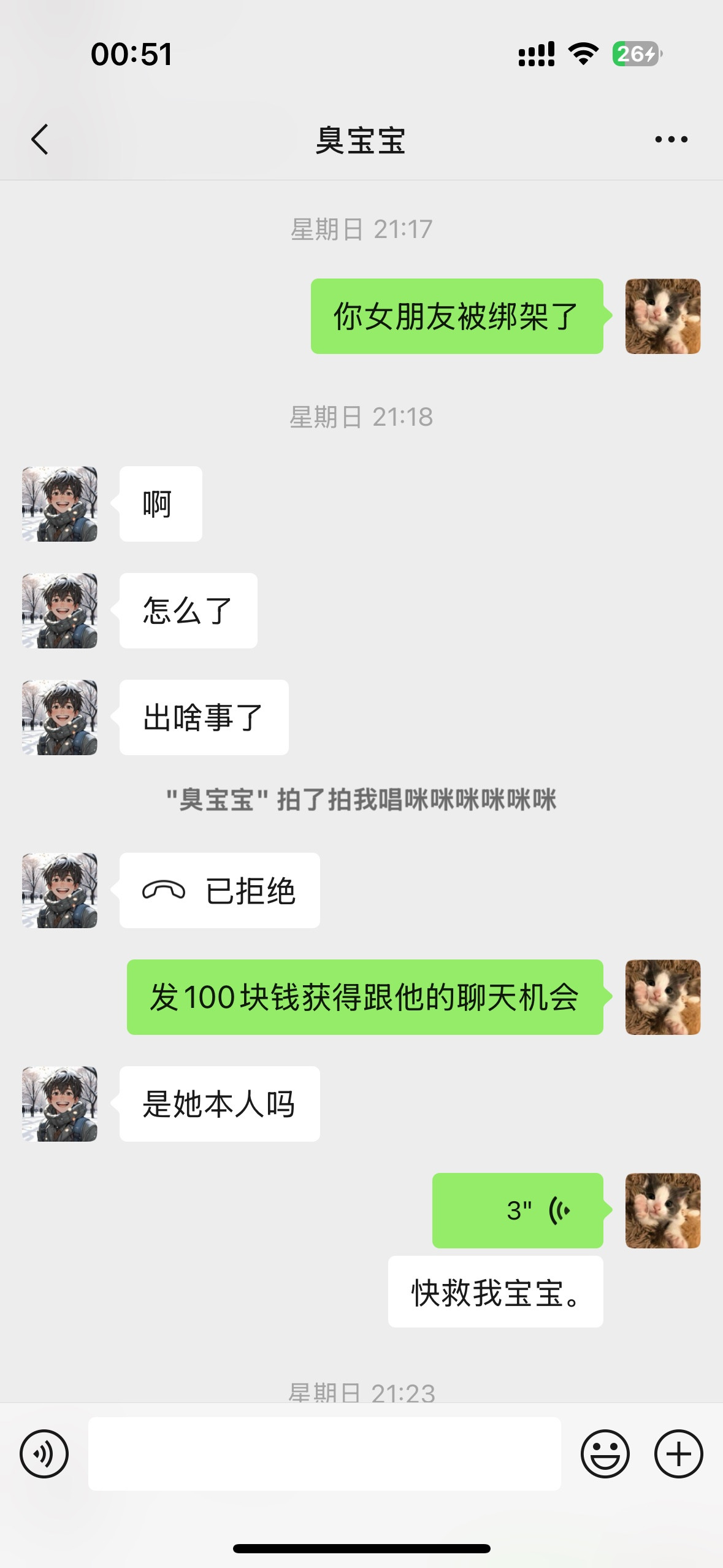Open 臭宝宝's avatar beside 啊
The width and height of the screenshot is (723, 1568).
(x=59, y=504)
